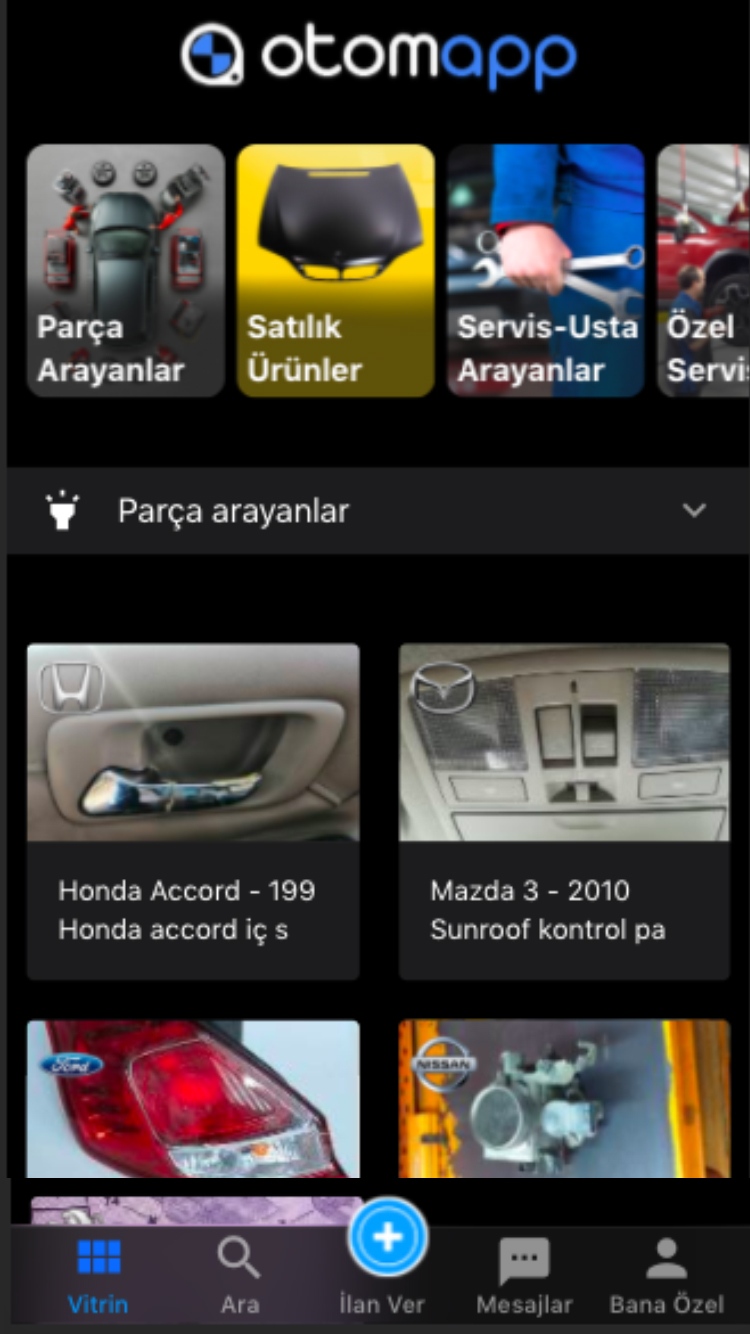Open the Mesajlar tab
The width and height of the screenshot is (750, 1334).
pos(524,1275)
